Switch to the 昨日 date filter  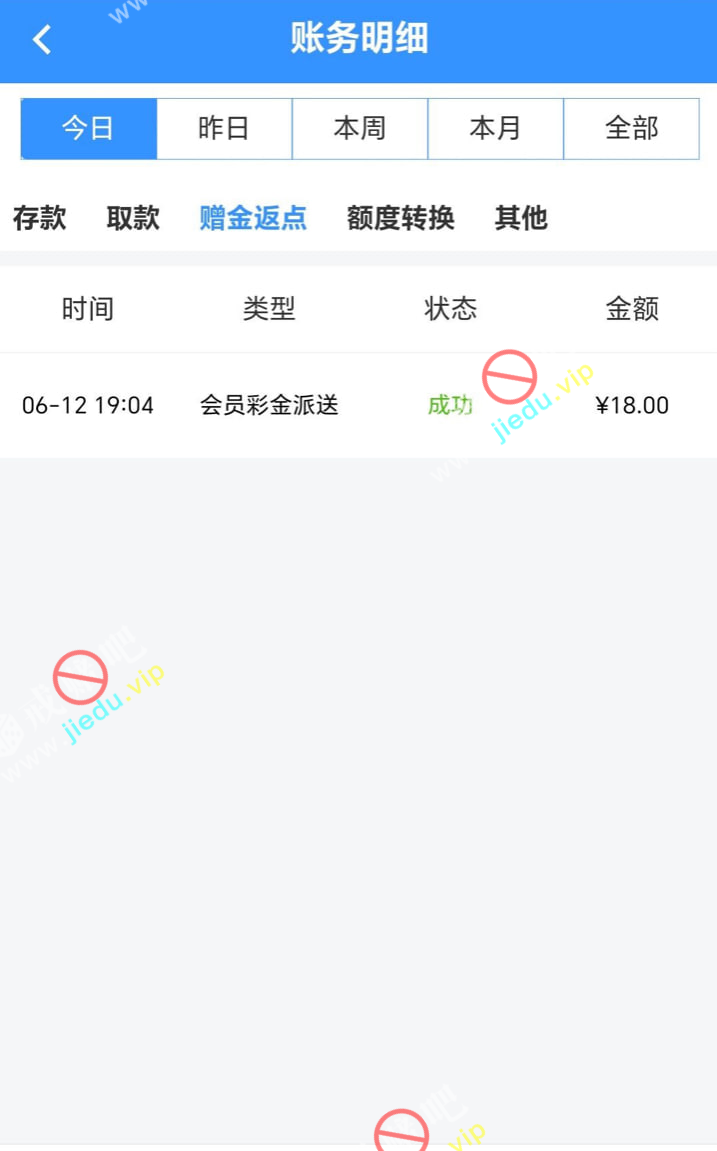pyautogui.click(x=224, y=129)
